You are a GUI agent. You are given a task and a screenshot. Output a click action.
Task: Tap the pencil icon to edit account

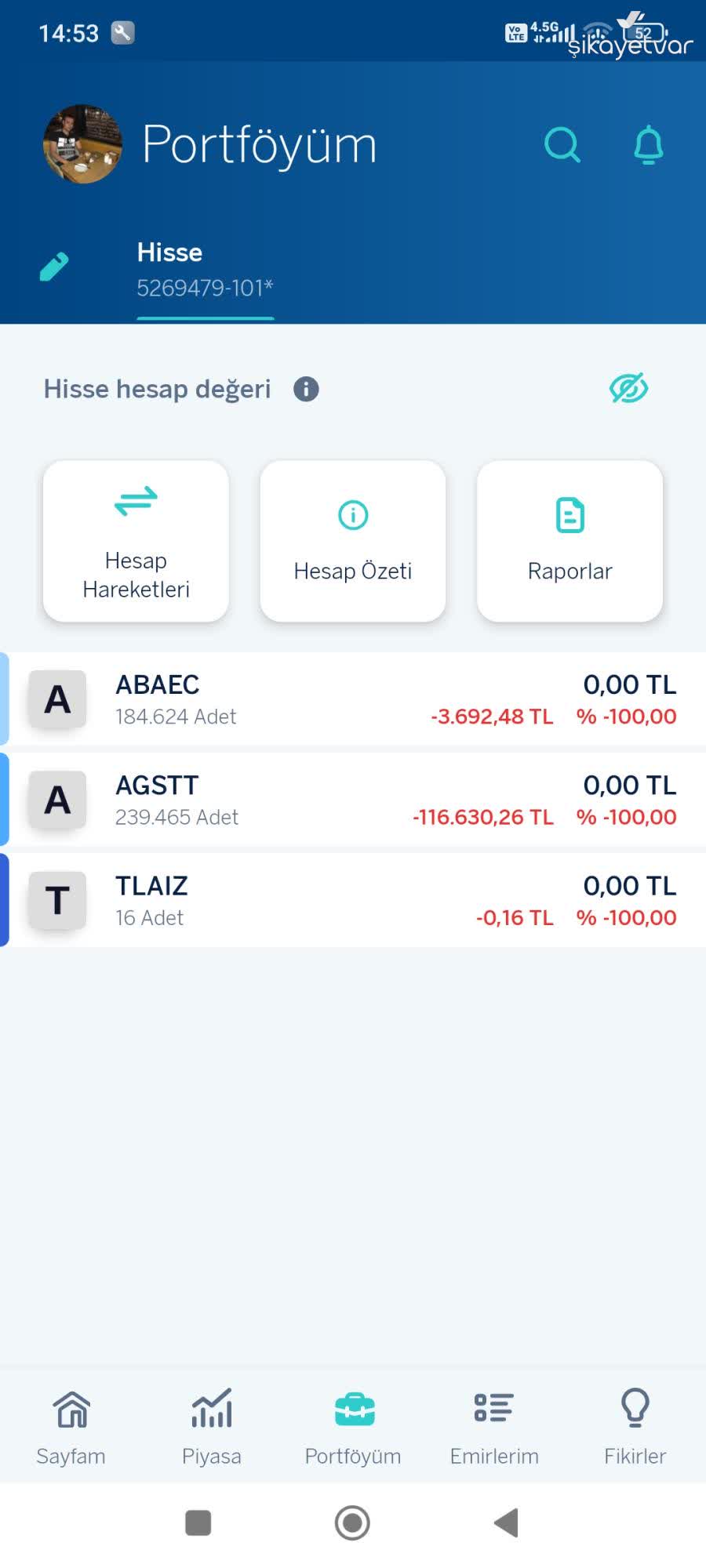coord(53,267)
